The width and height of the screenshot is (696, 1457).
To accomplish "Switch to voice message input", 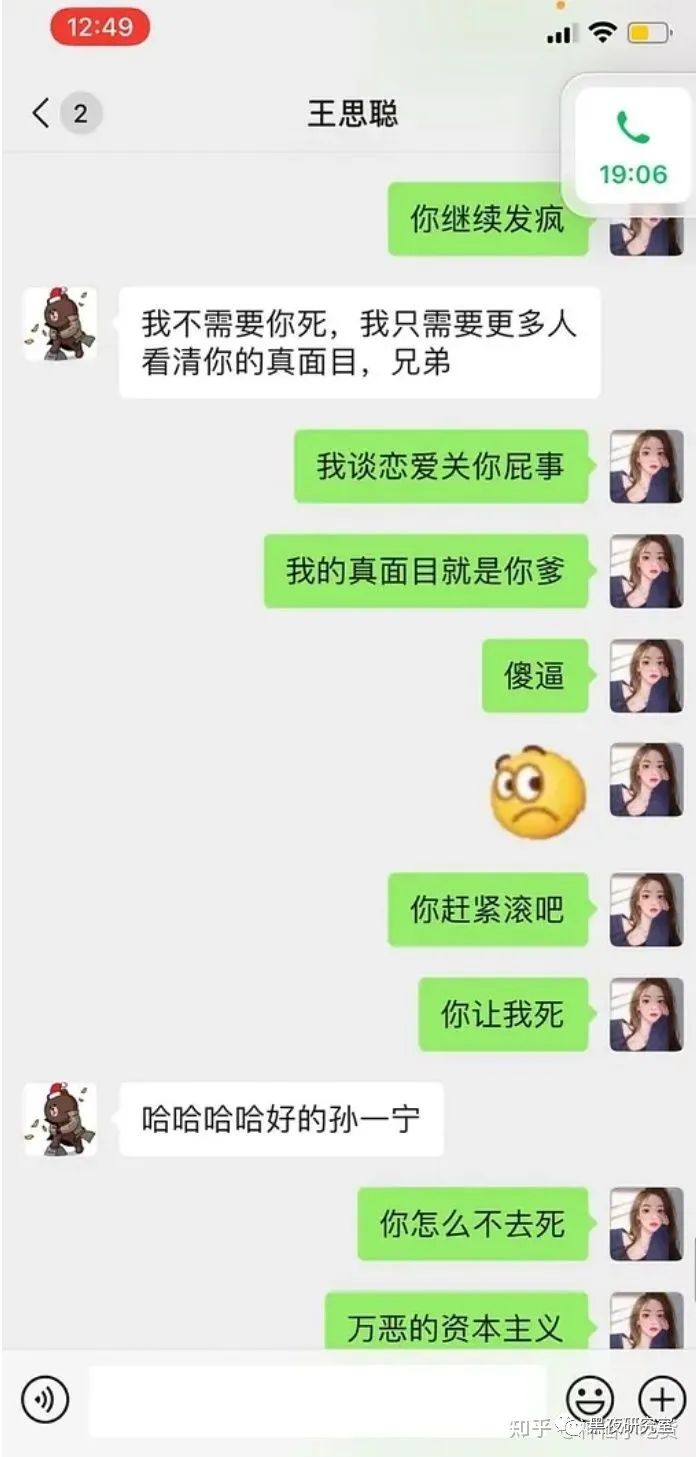I will 45,1399.
